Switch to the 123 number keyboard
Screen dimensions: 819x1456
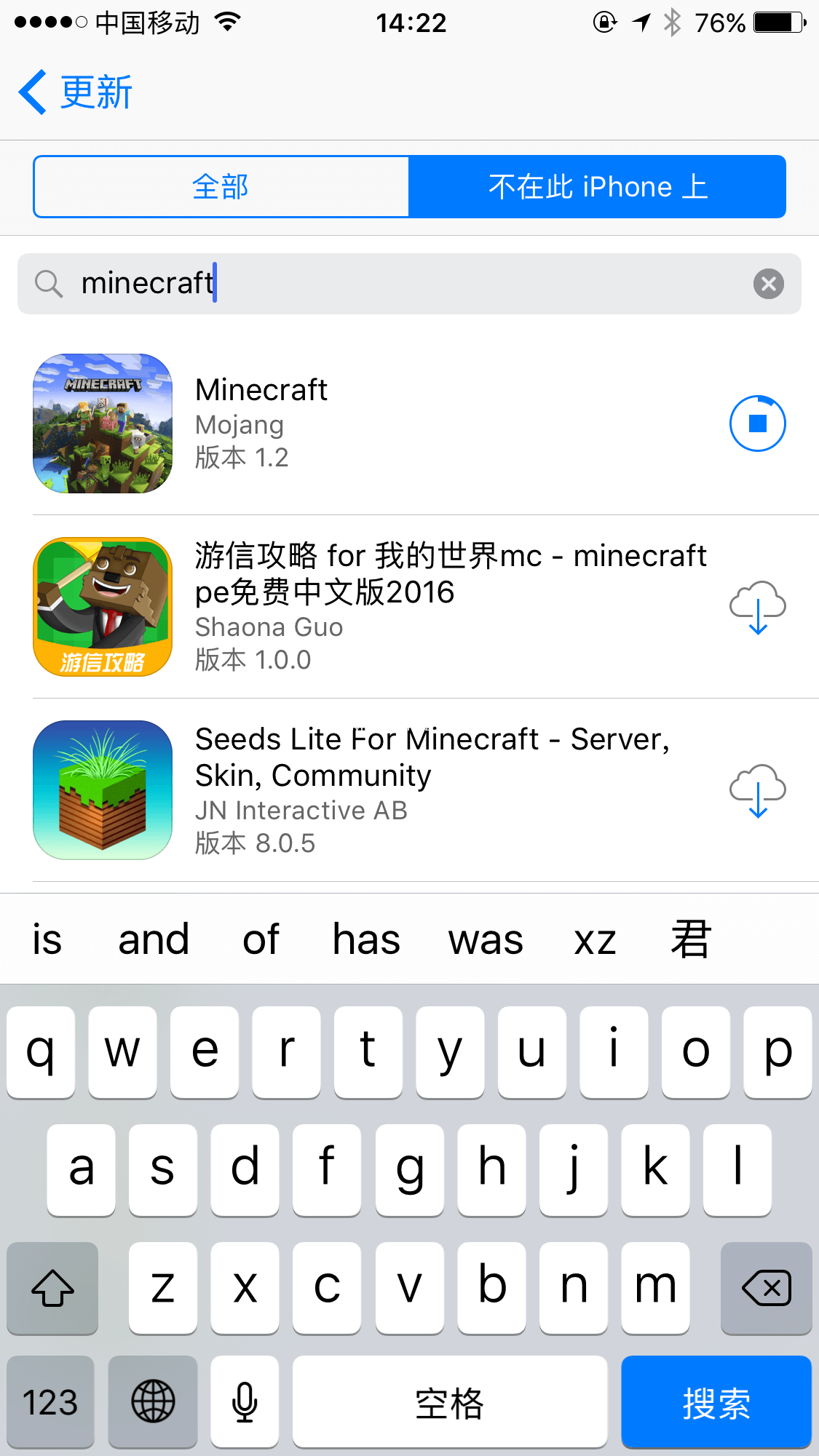[x=50, y=1402]
